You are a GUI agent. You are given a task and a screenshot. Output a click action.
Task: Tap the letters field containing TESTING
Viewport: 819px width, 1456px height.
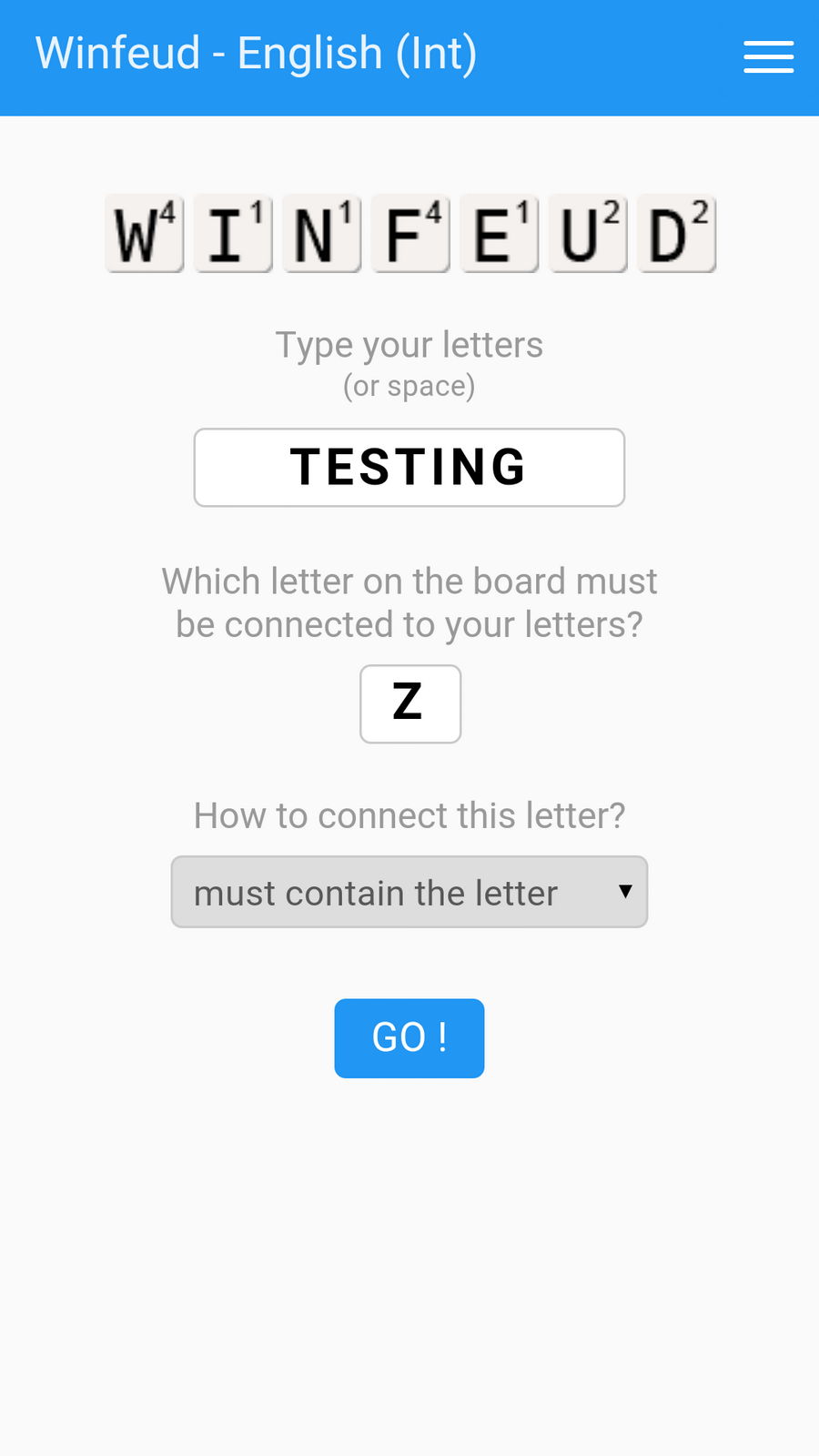coord(409,468)
